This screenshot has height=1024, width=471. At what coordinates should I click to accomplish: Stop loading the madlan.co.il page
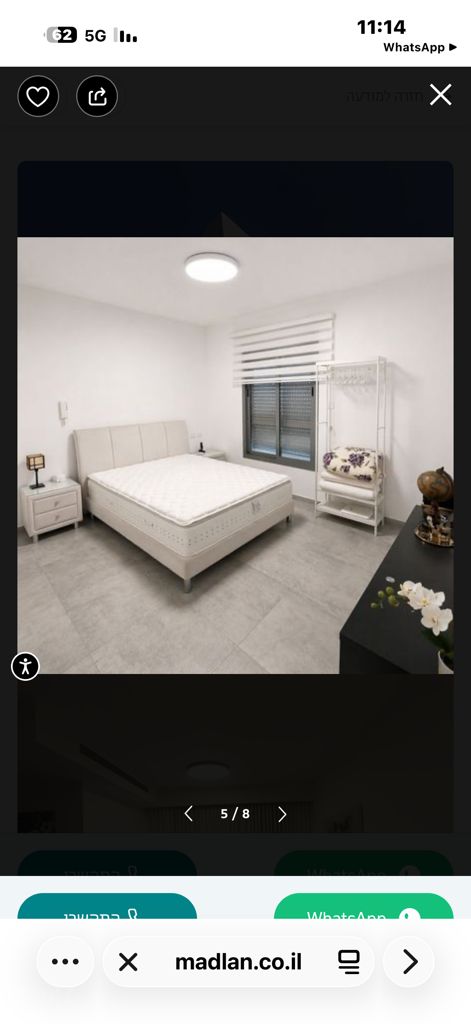(x=128, y=962)
